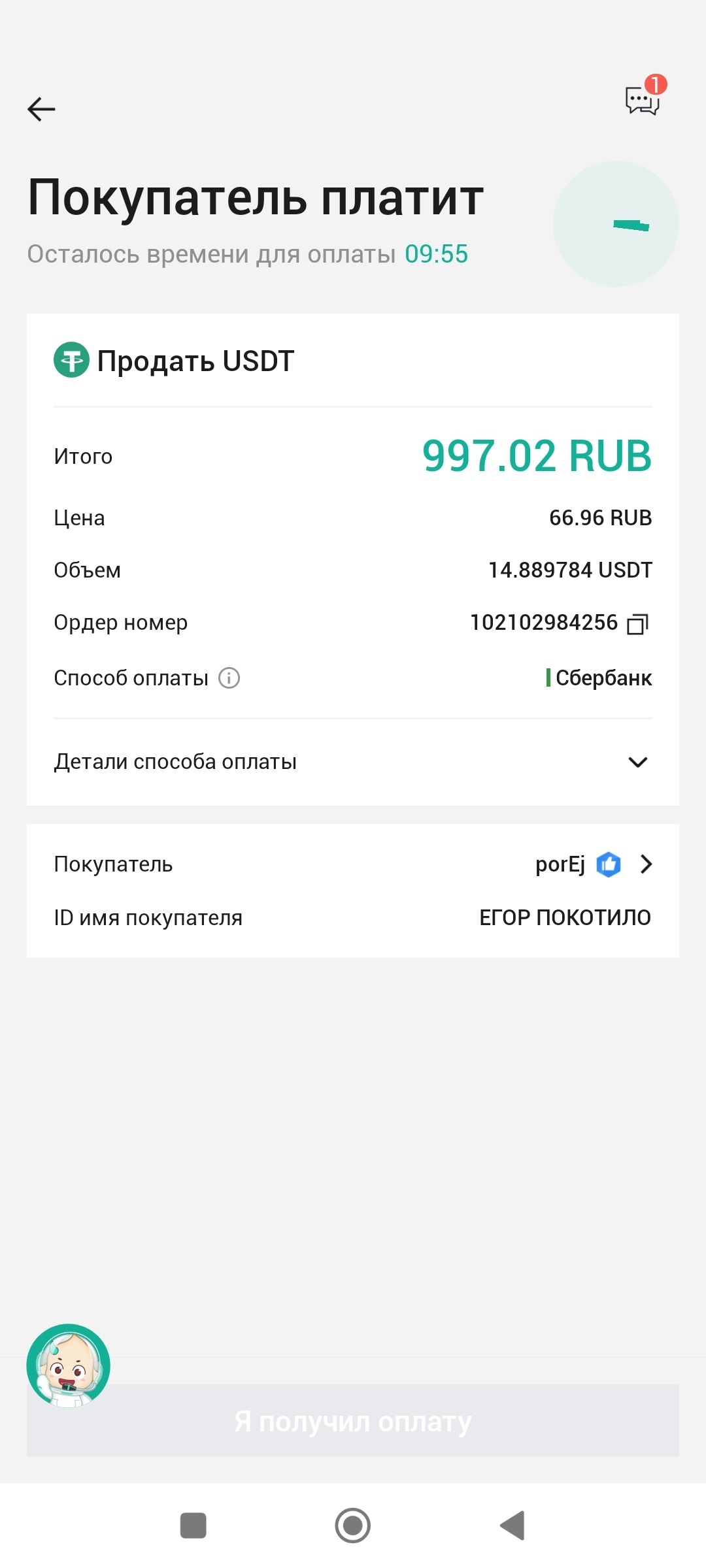Image resolution: width=706 pixels, height=1568 pixels.
Task: Expand Детали способа оплаты
Action: coord(637,762)
